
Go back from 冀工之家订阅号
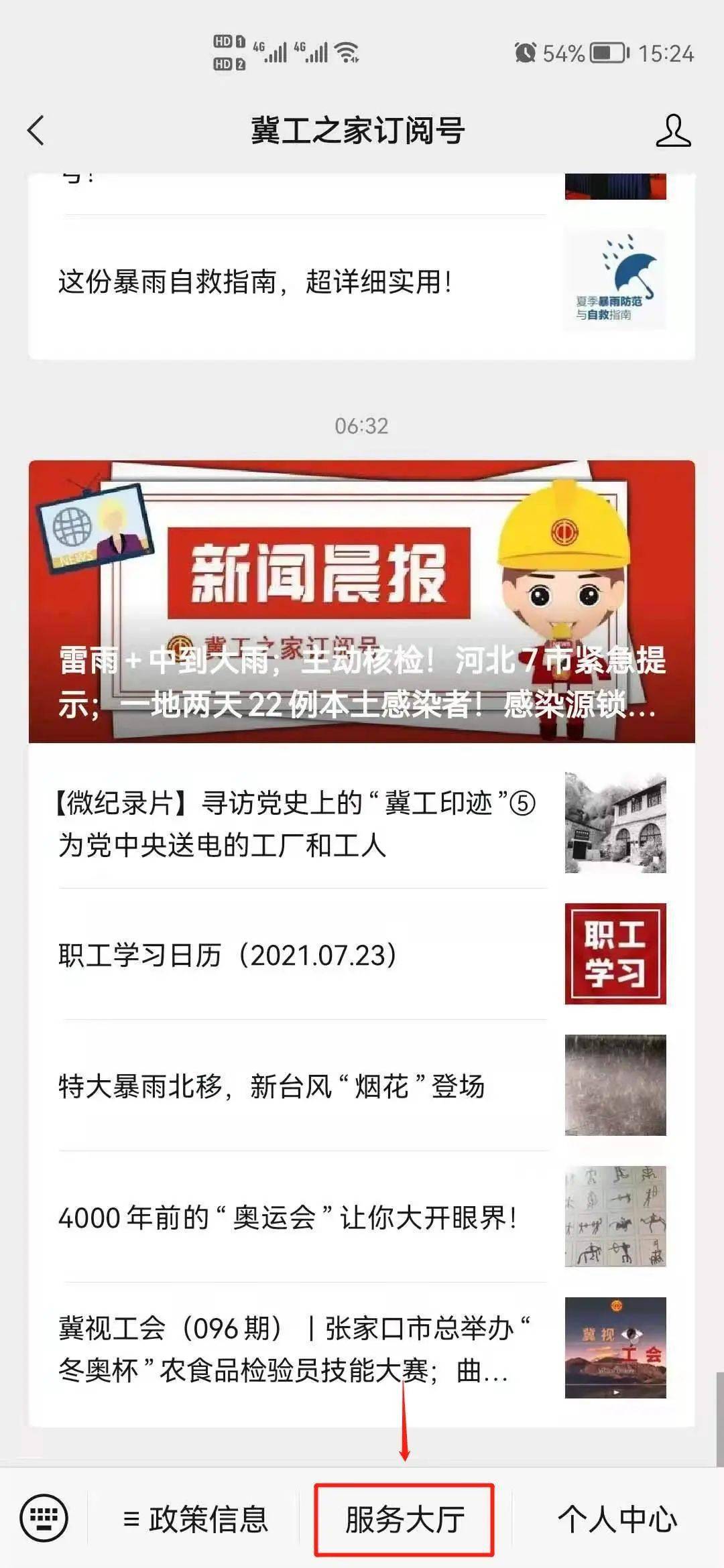(x=37, y=130)
